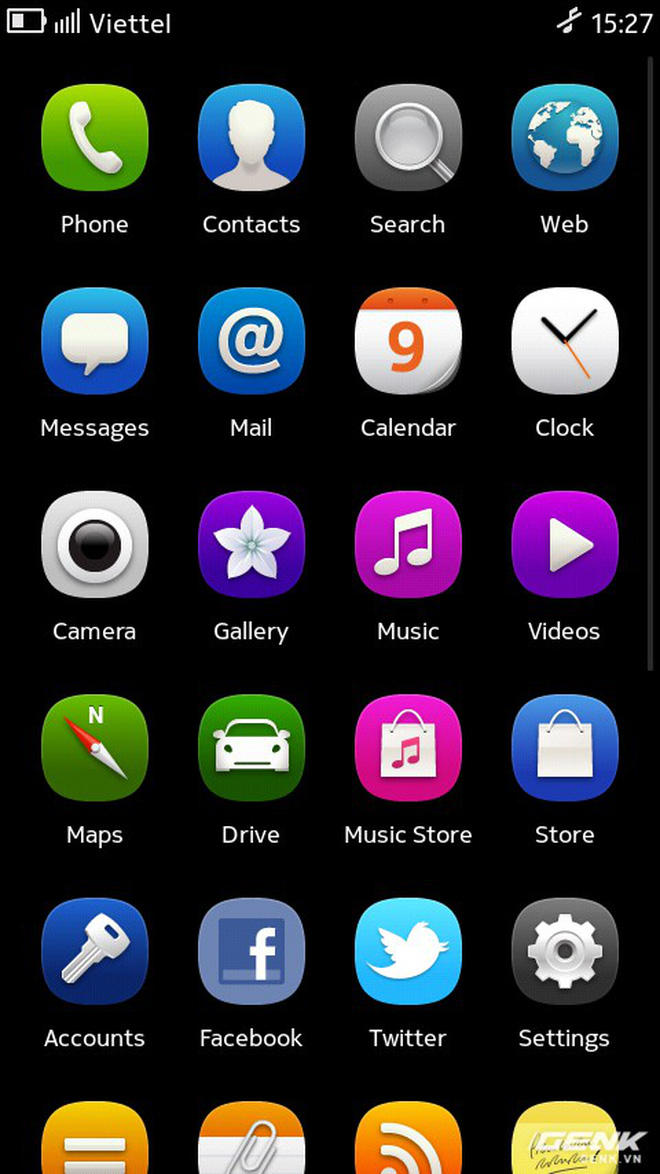The image size is (660, 1174).
Task: Open Messages
Action: [95, 341]
